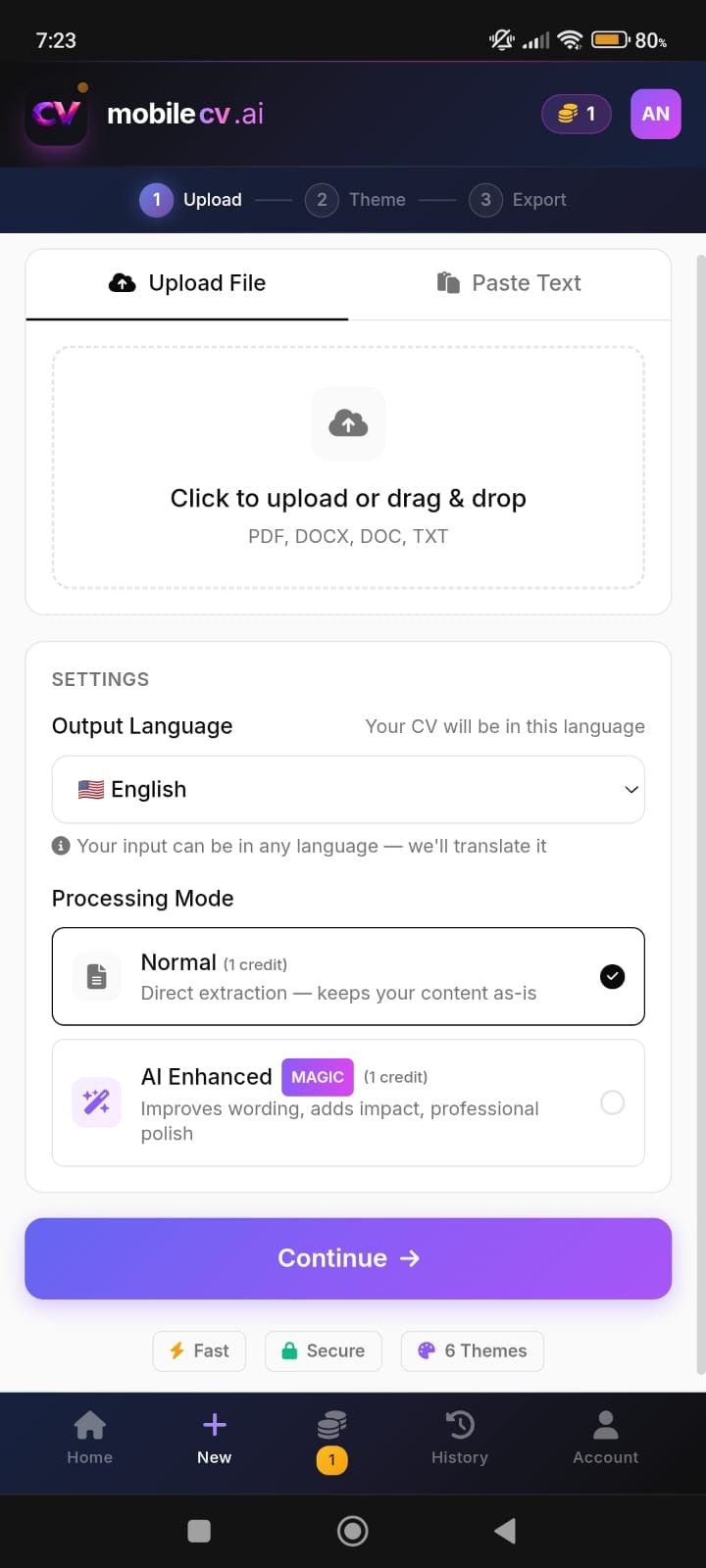706x1568 pixels.
Task: Switch to the Paste Text tab
Action: [x=509, y=283]
